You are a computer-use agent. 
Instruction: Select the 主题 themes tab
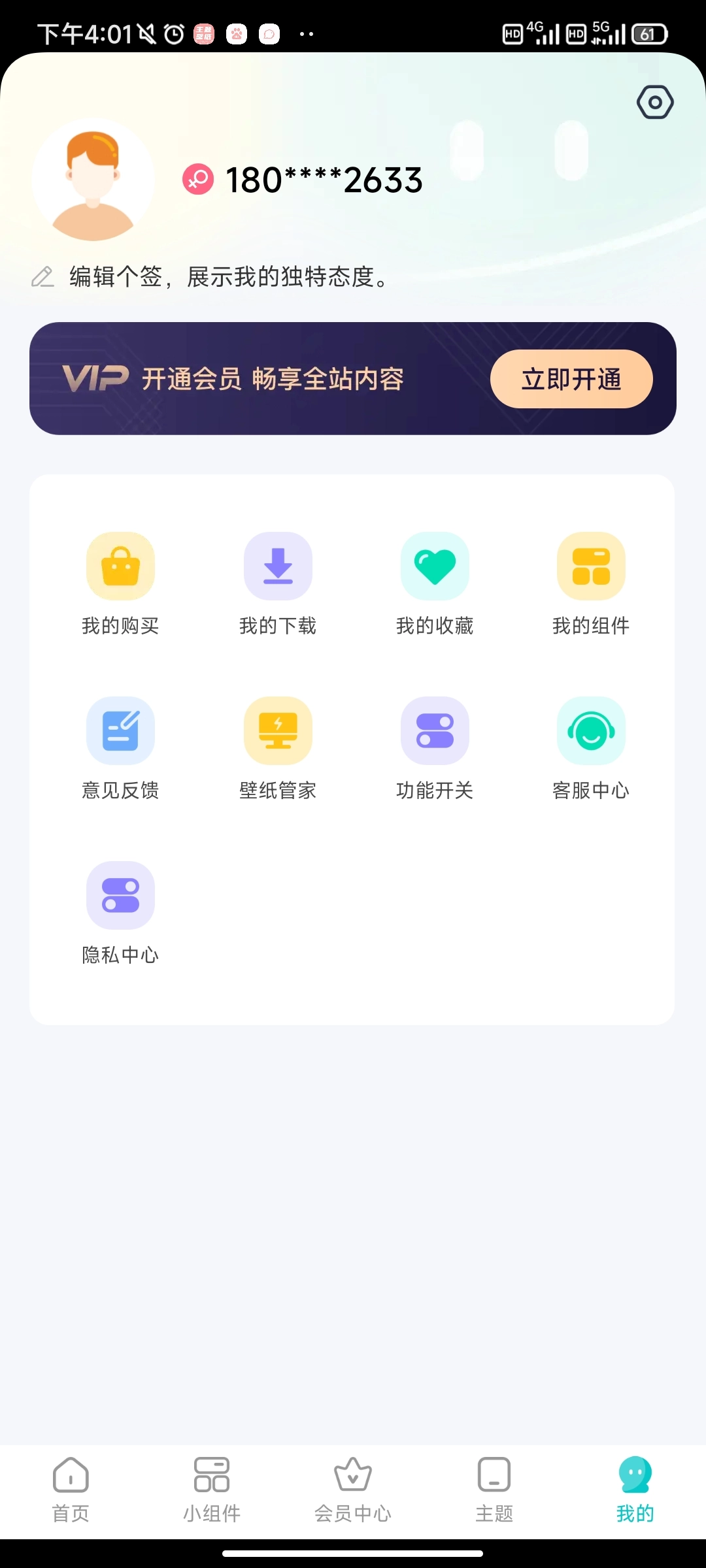pos(494,1490)
